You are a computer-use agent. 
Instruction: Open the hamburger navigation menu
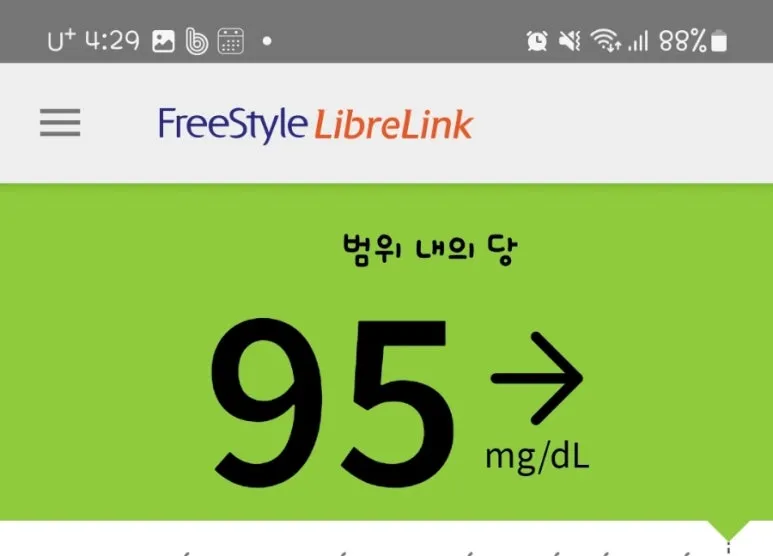click(60, 123)
